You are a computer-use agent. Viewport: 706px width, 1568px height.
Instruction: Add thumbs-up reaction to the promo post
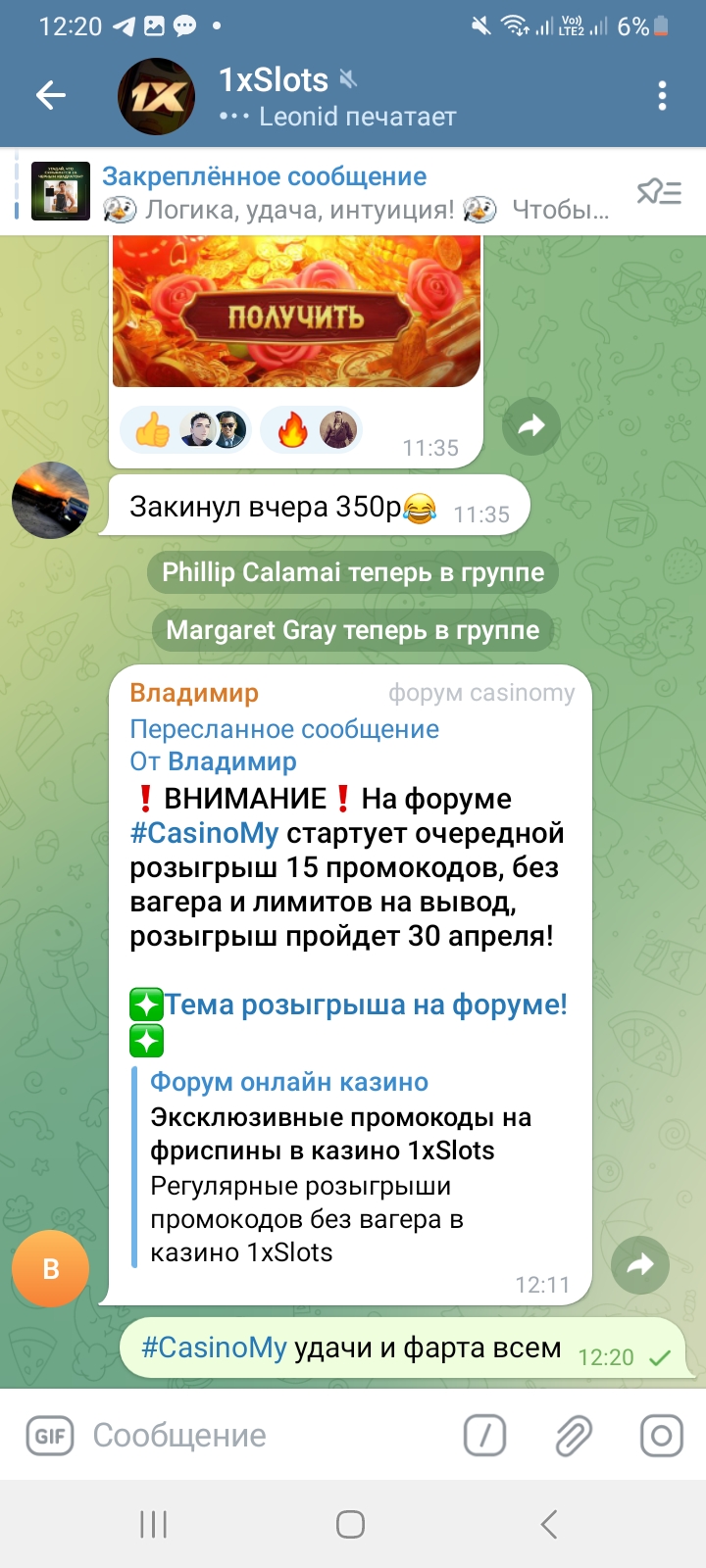coord(153,429)
